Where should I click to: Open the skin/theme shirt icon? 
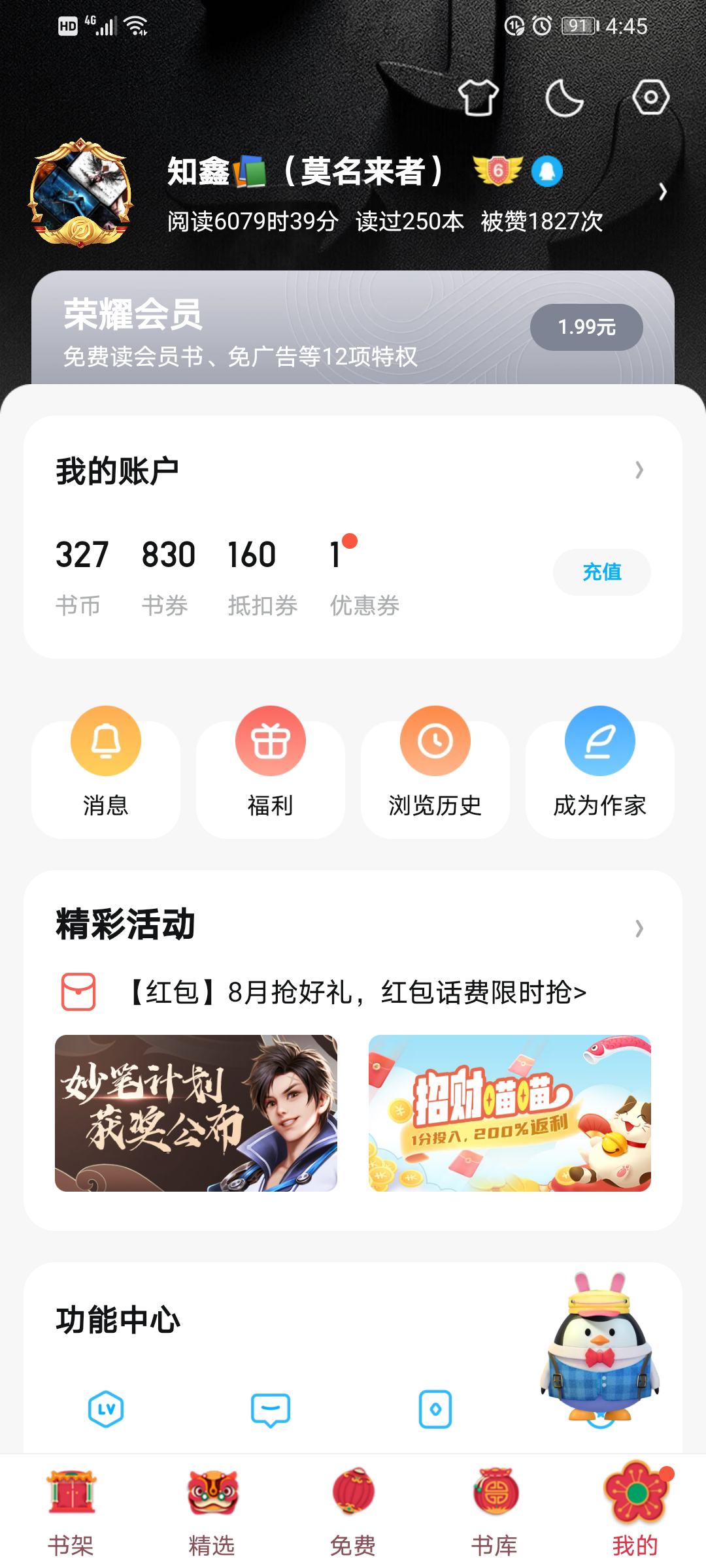[478, 98]
